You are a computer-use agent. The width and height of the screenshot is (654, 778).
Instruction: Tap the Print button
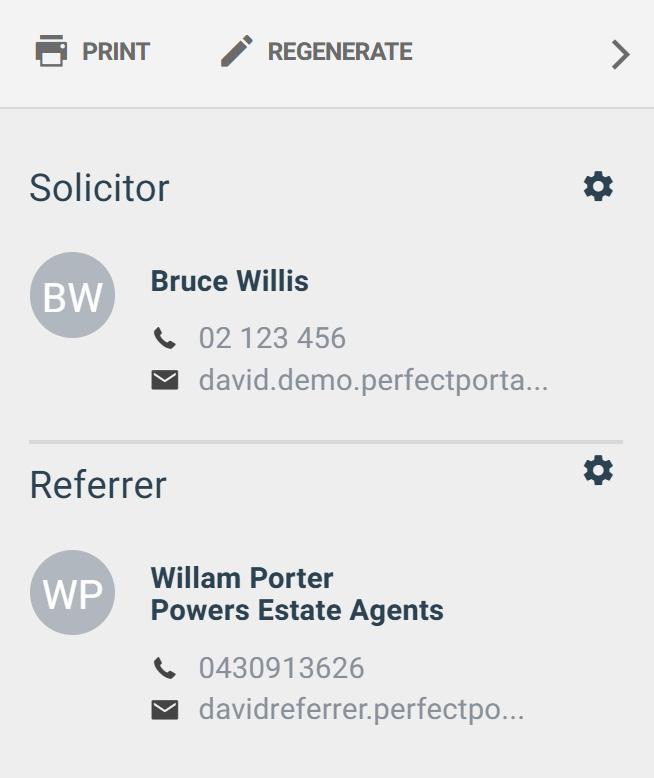tap(93, 52)
